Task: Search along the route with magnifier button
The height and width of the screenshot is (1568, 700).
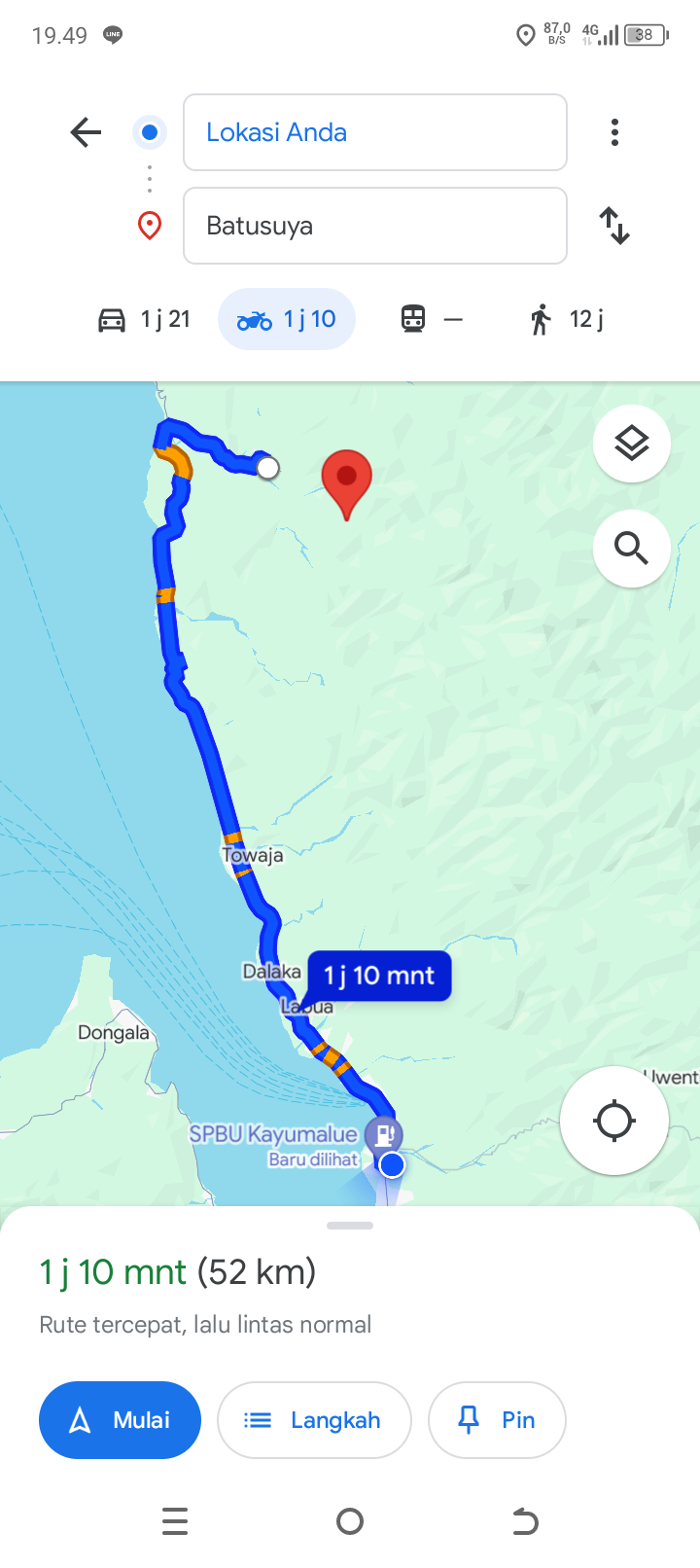Action: pyautogui.click(x=632, y=549)
